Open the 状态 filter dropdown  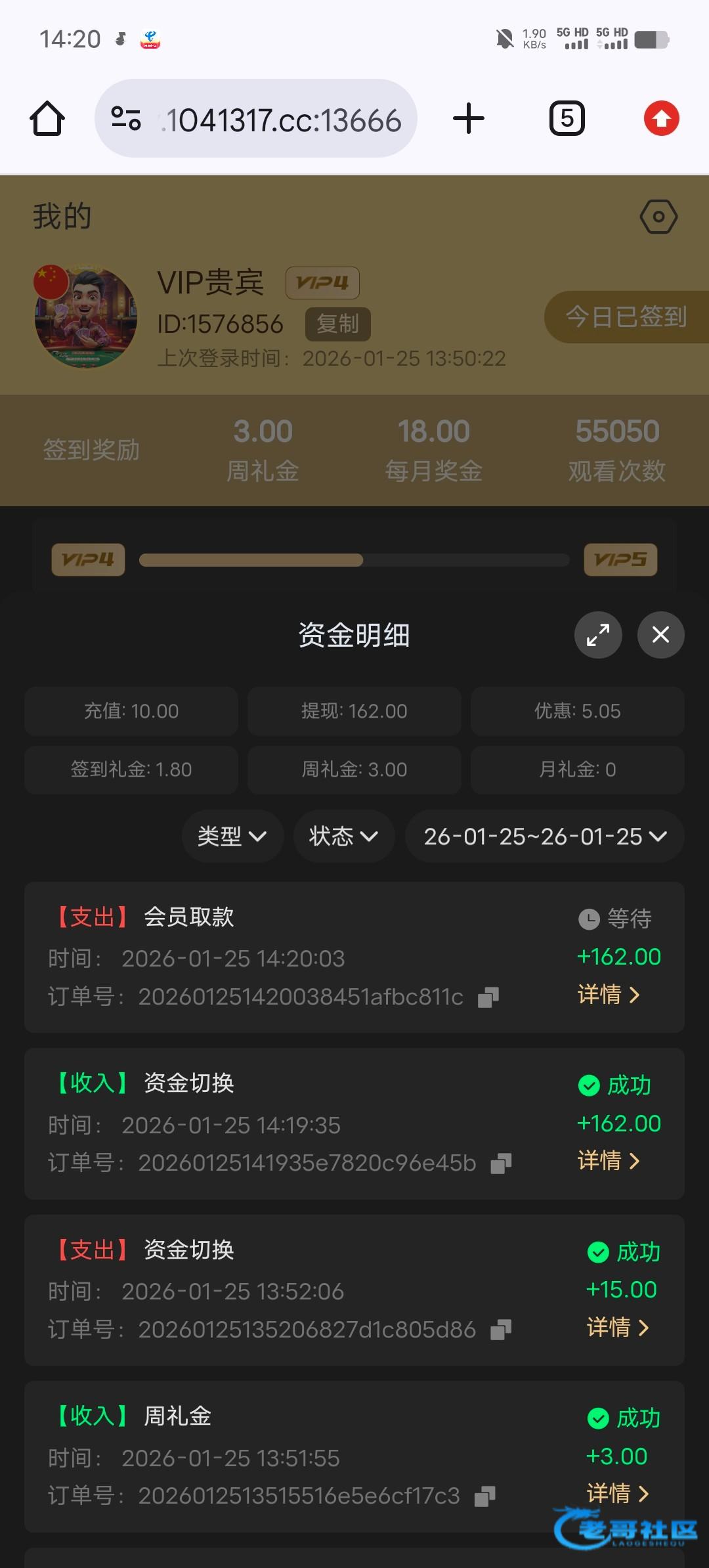(343, 836)
